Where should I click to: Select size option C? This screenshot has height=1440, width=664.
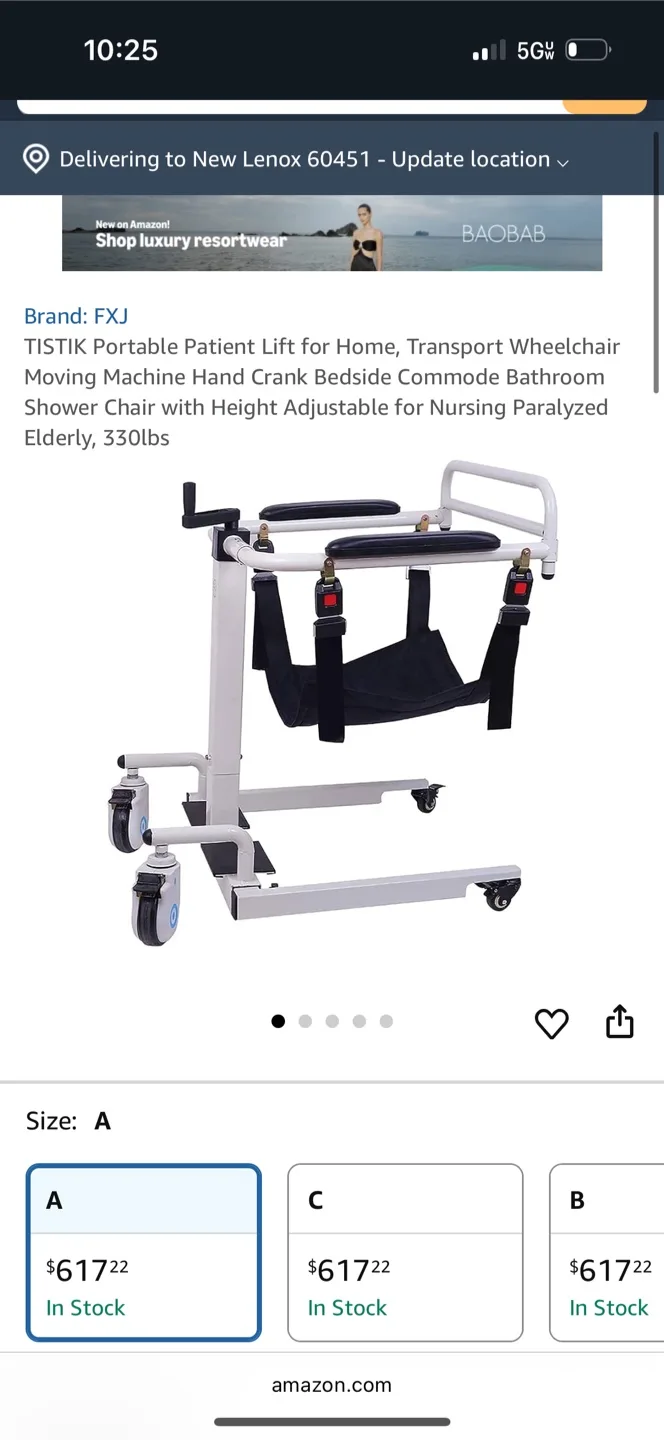coord(405,1252)
